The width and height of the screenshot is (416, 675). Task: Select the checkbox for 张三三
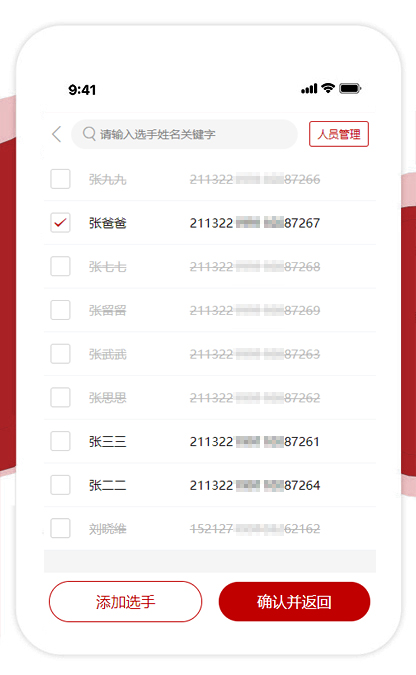tap(60, 441)
